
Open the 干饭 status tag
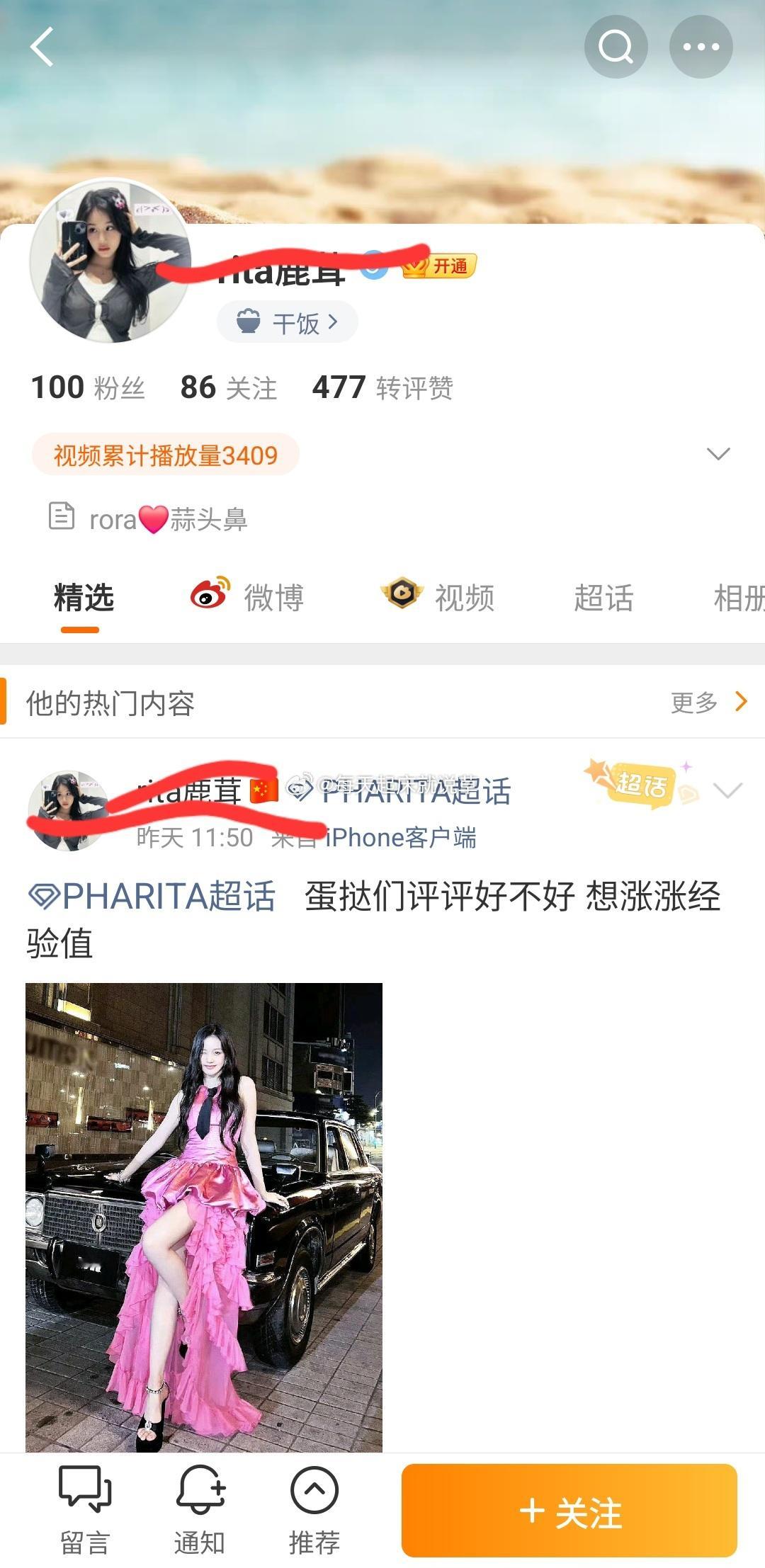coord(286,321)
